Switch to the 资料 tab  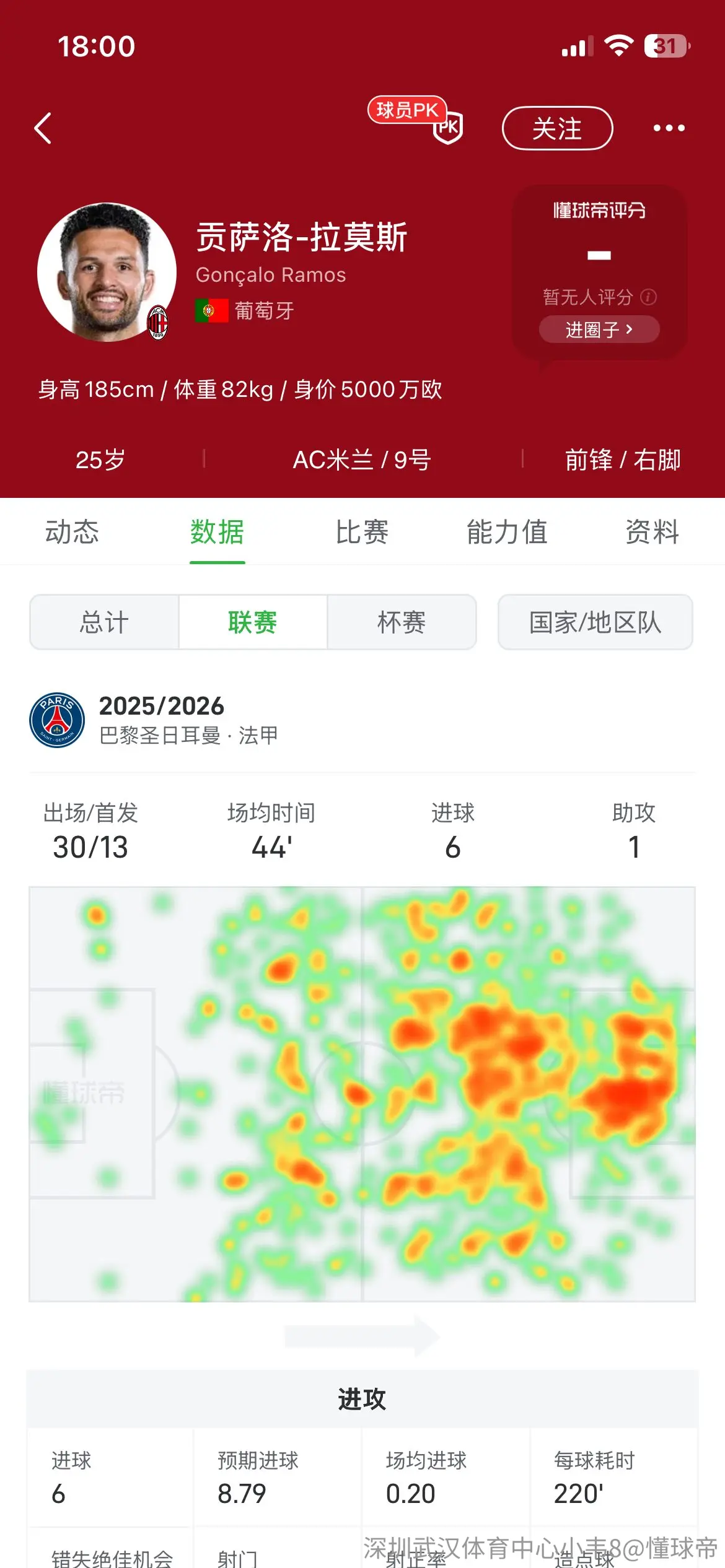[x=652, y=531]
